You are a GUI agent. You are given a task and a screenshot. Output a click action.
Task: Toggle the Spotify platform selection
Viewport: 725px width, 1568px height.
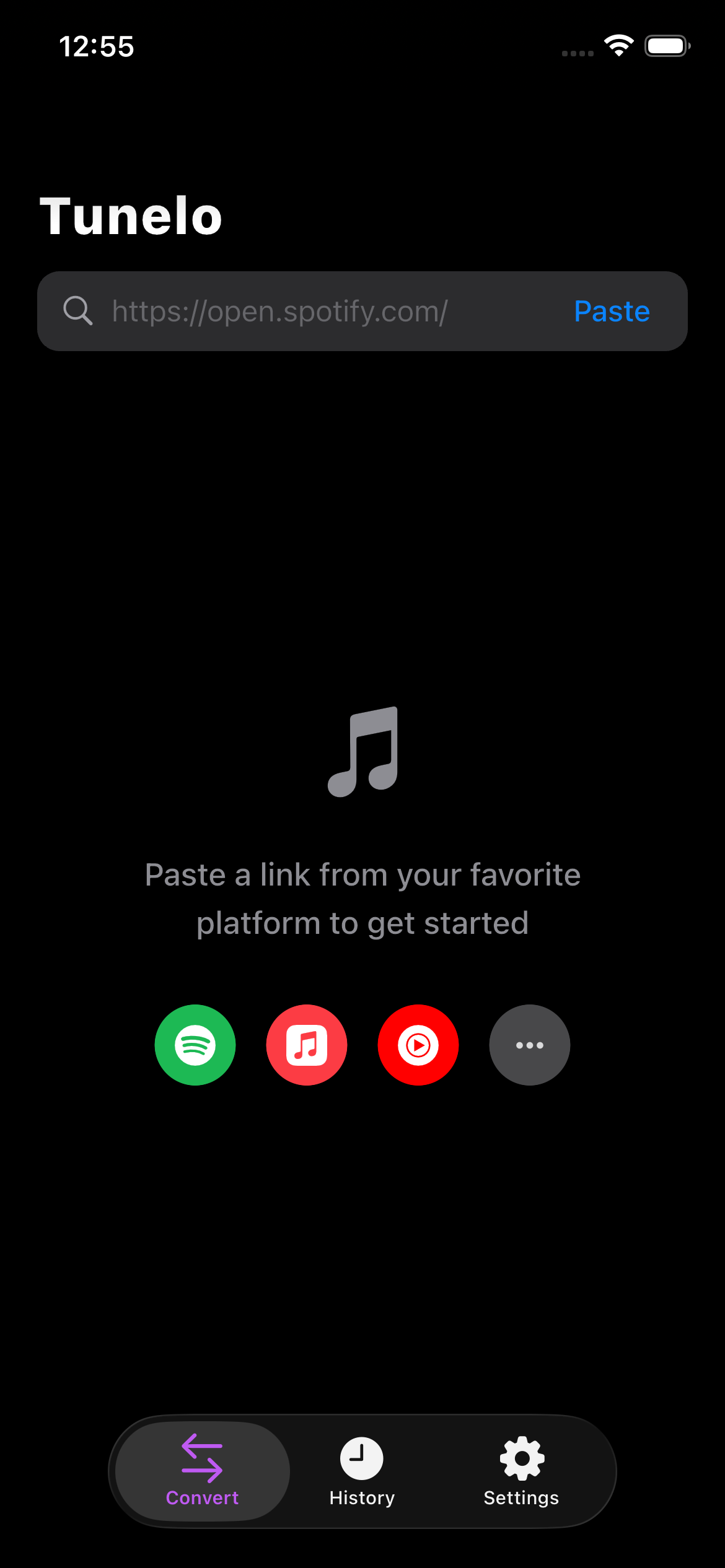[195, 1045]
